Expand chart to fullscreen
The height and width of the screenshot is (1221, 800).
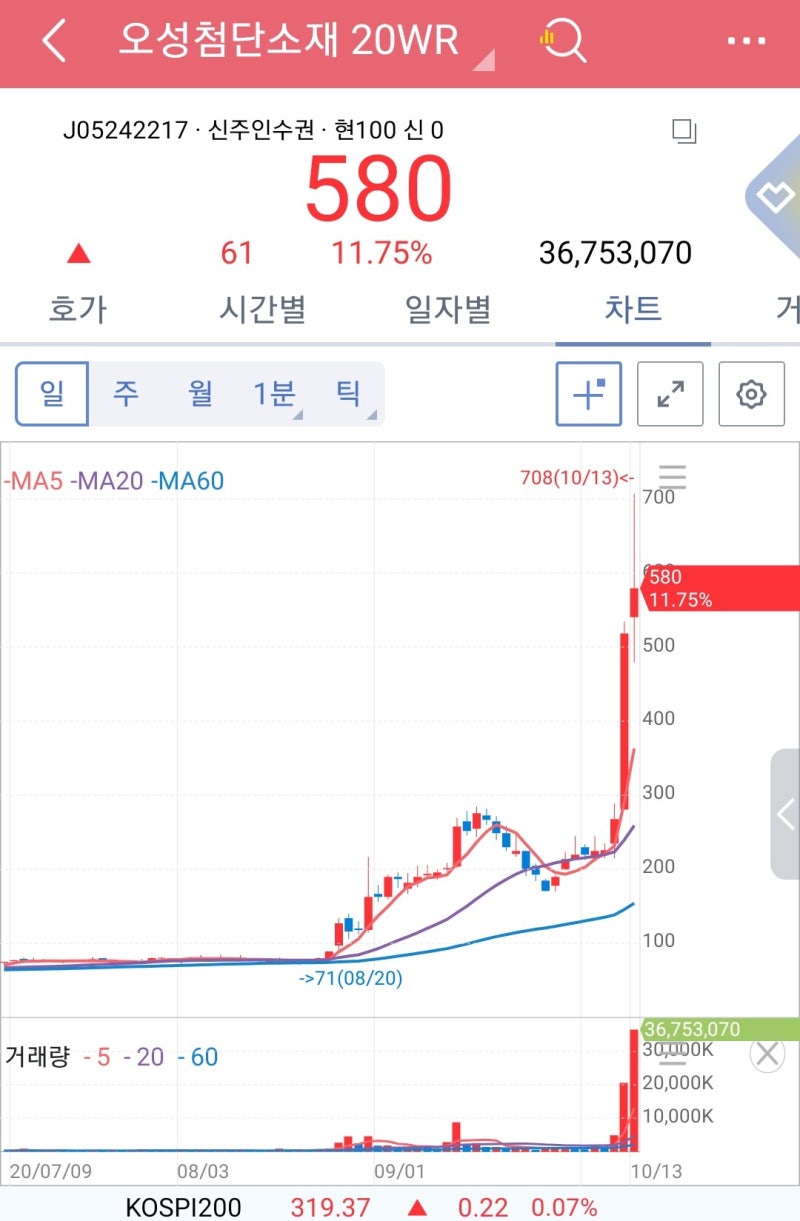tap(670, 394)
